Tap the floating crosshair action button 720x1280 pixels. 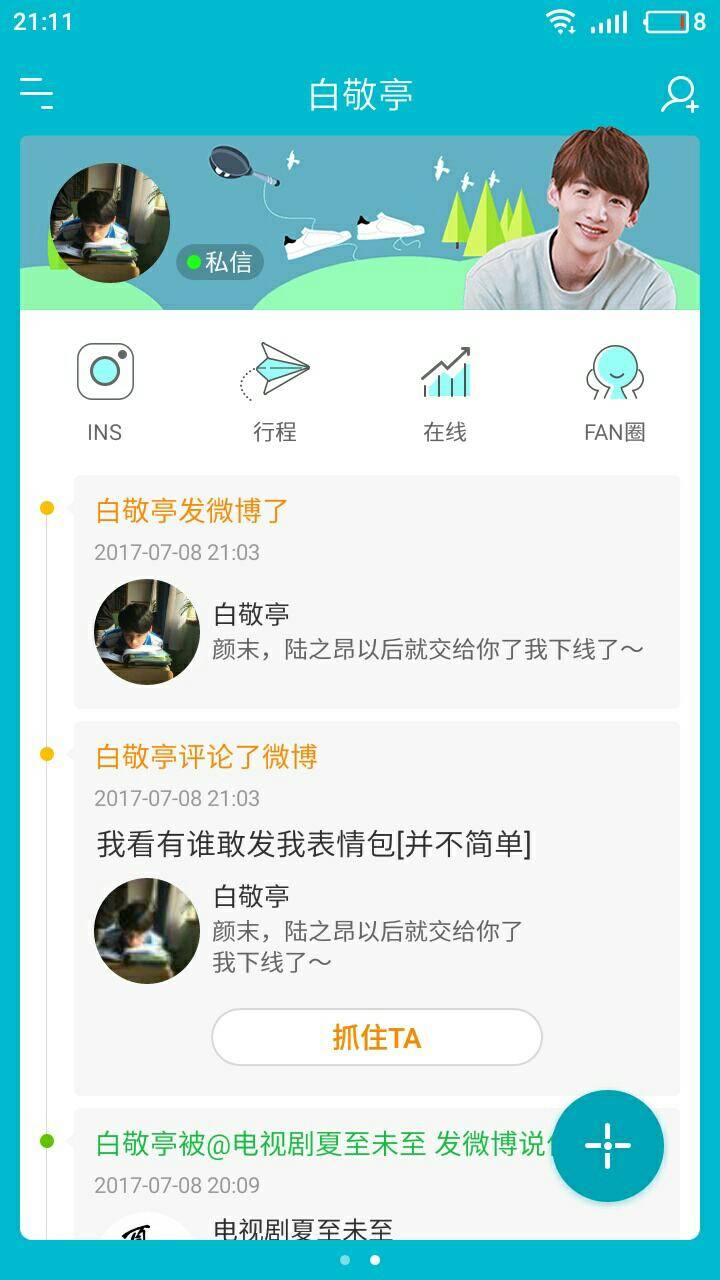(x=607, y=1145)
